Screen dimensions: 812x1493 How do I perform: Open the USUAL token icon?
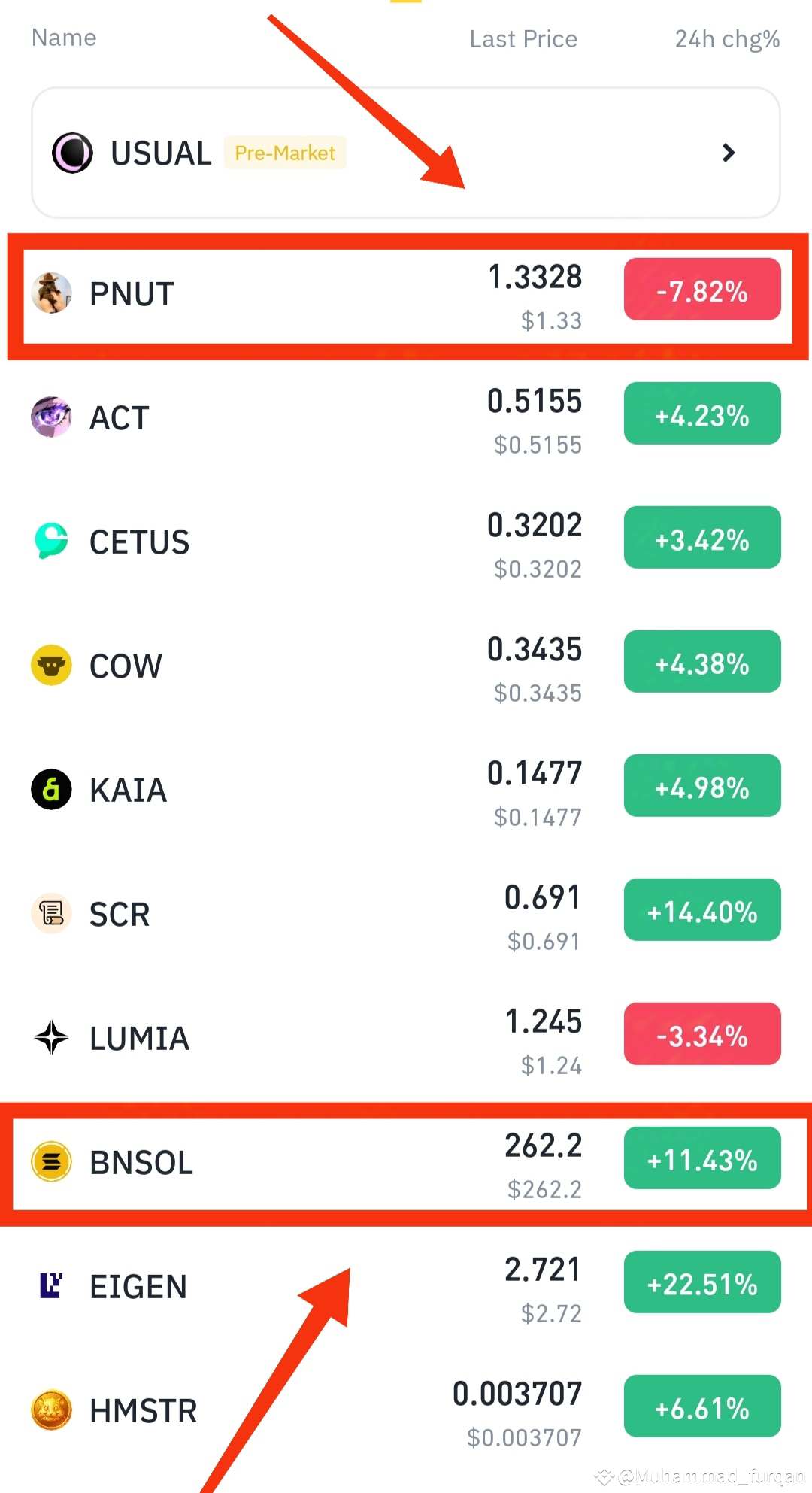[73, 153]
